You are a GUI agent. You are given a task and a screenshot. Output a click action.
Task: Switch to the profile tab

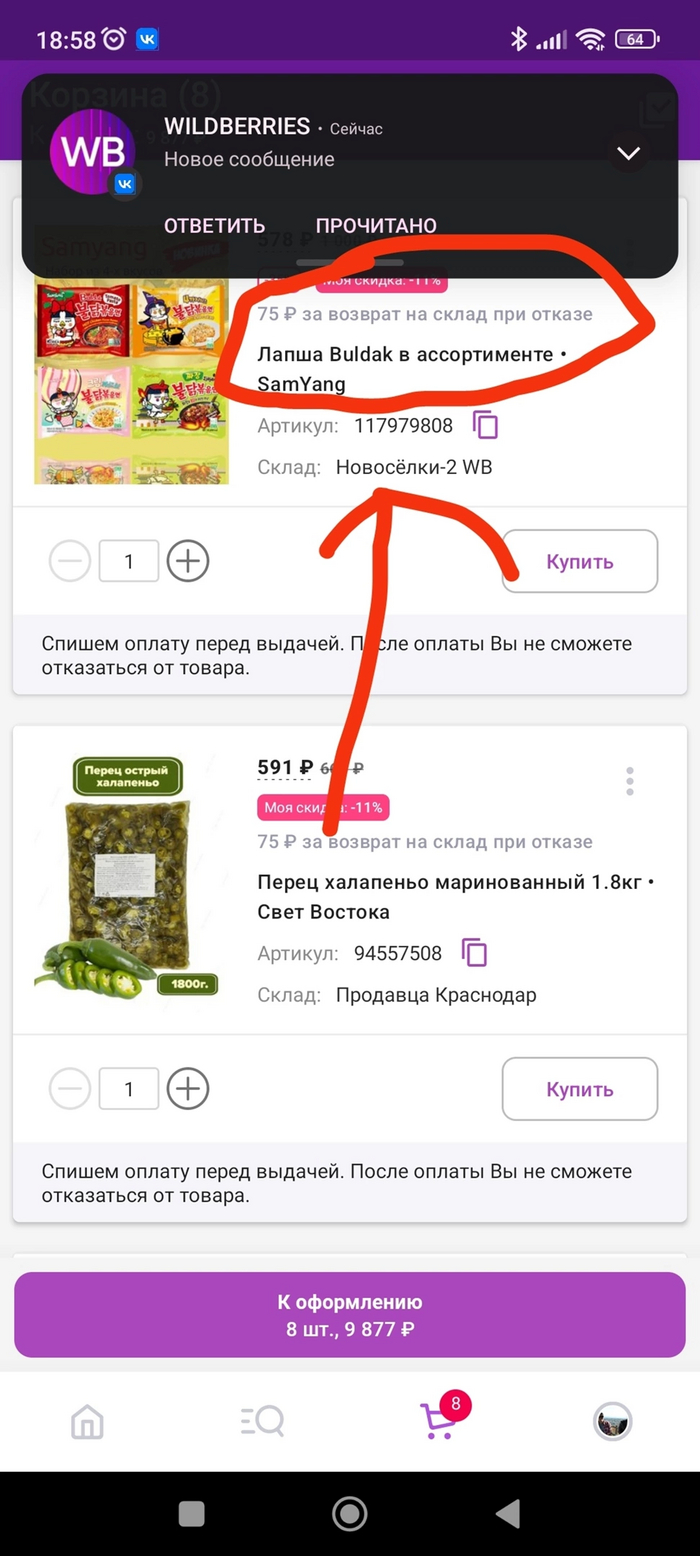coord(612,1421)
